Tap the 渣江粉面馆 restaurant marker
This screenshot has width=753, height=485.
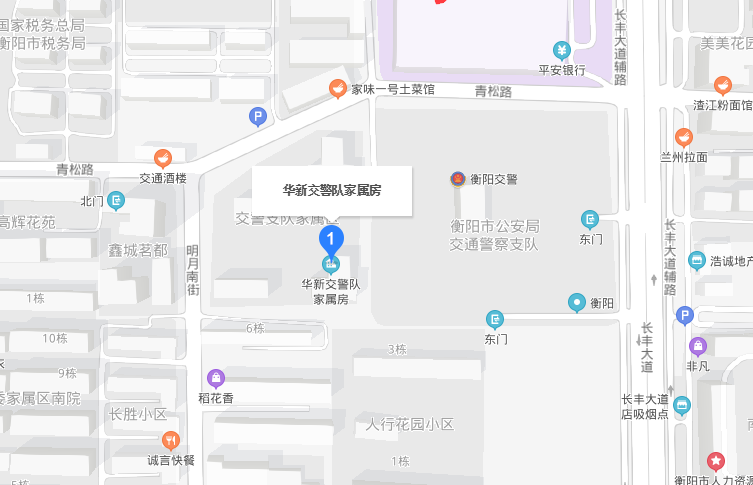pyautogui.click(x=723, y=84)
